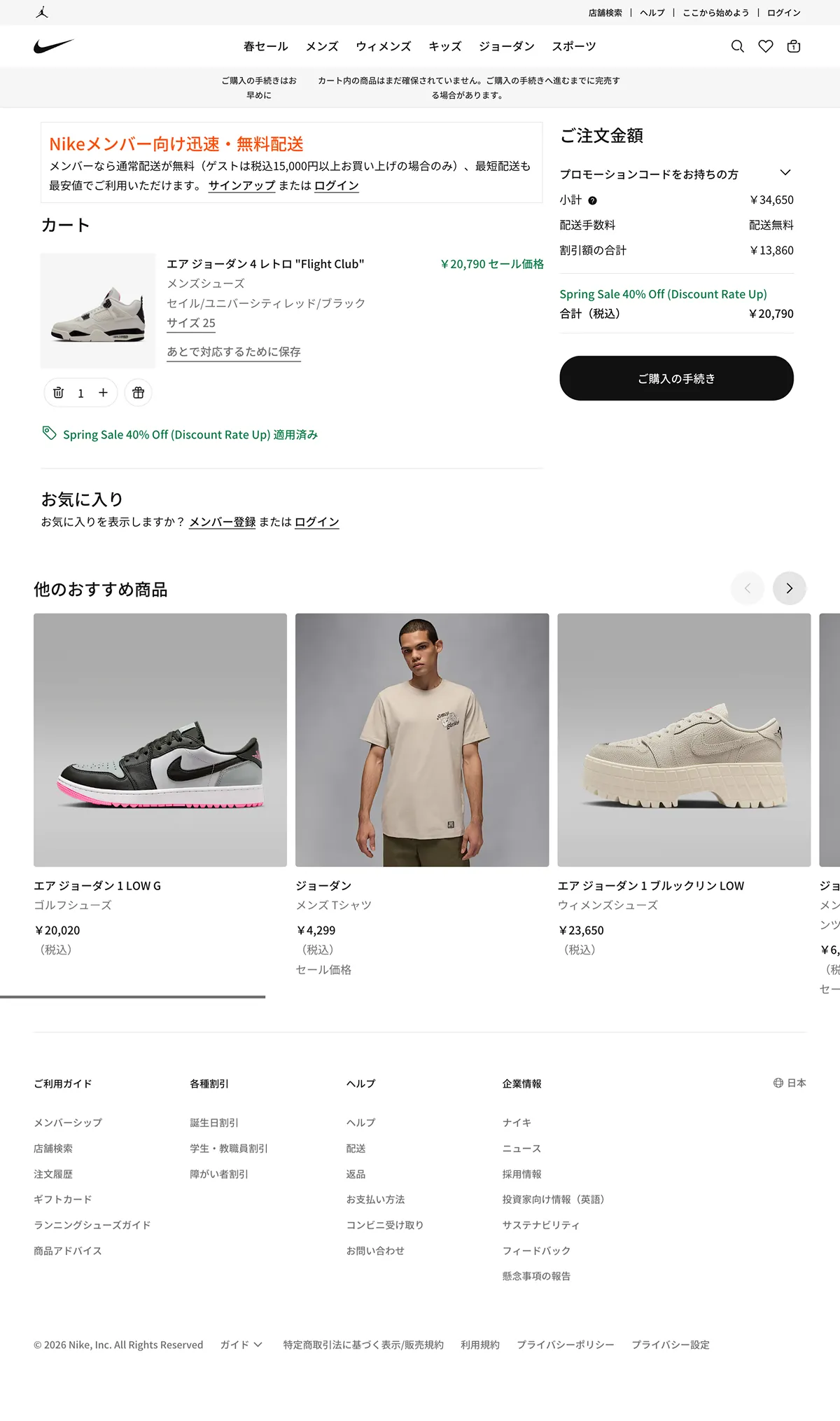Open メンバー登録 link under お気に入り
This screenshot has height=1421, width=840.
pos(222,522)
